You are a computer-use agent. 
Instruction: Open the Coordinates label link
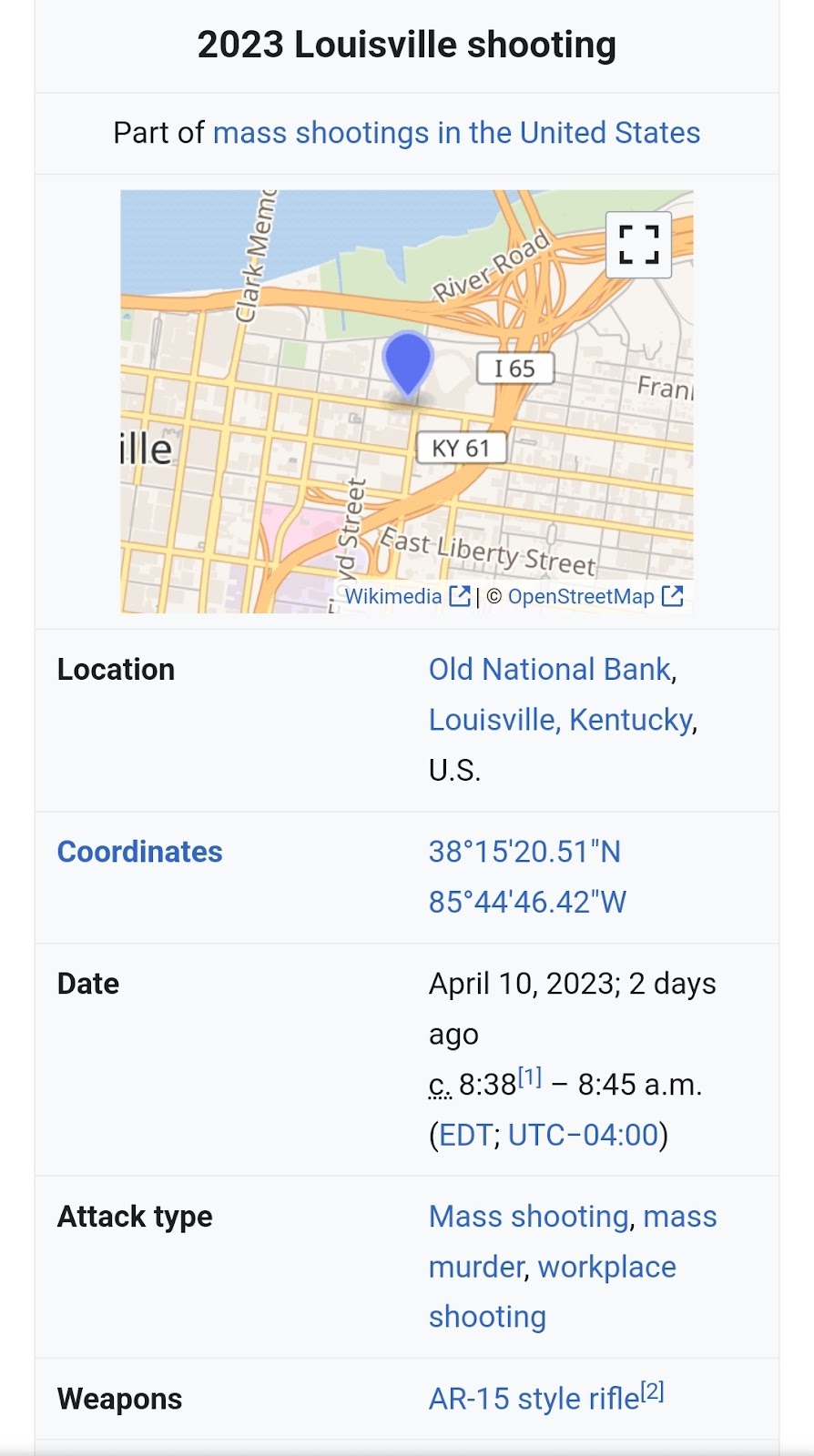click(139, 852)
